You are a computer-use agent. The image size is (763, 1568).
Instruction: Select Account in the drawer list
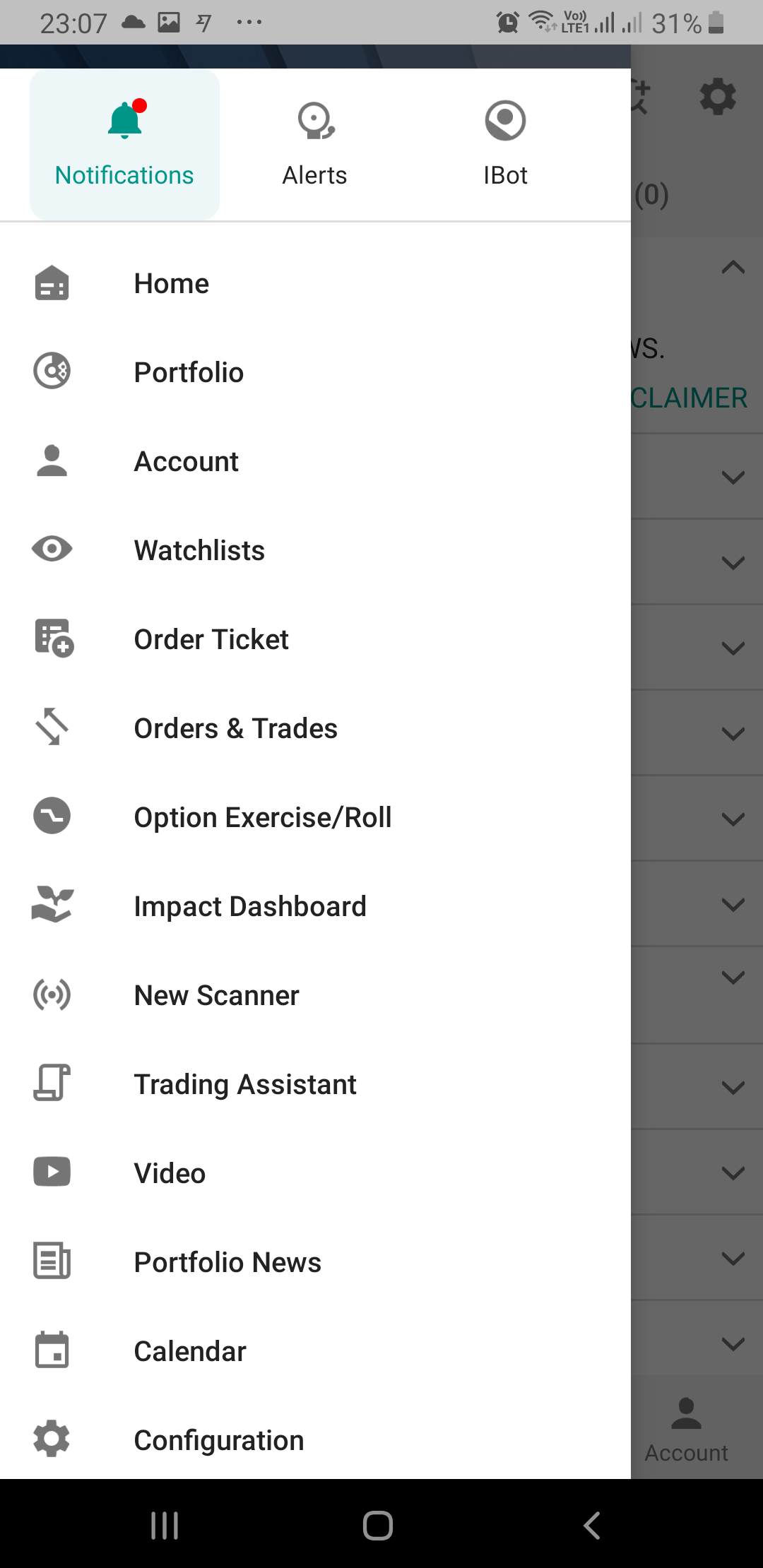tap(187, 462)
